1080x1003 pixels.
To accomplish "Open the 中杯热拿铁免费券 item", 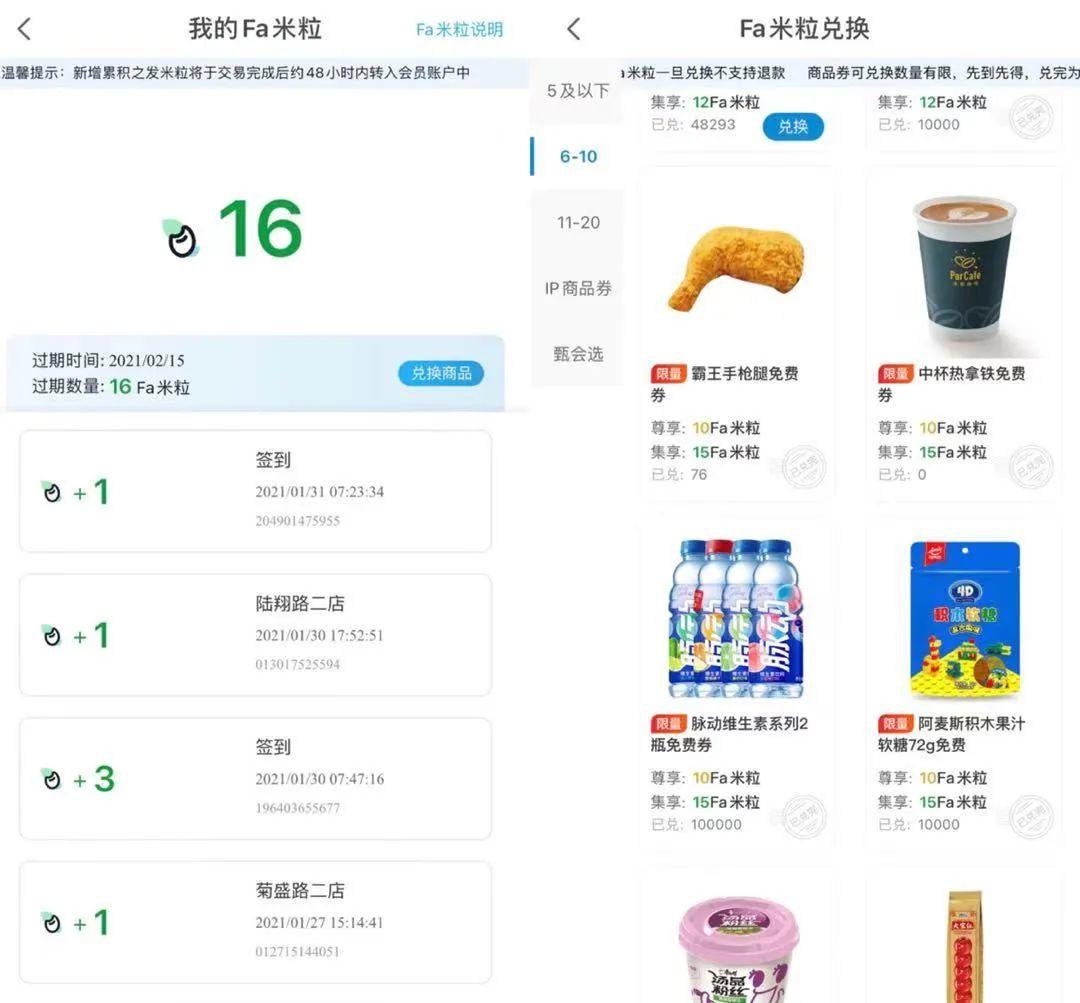I will point(964,330).
